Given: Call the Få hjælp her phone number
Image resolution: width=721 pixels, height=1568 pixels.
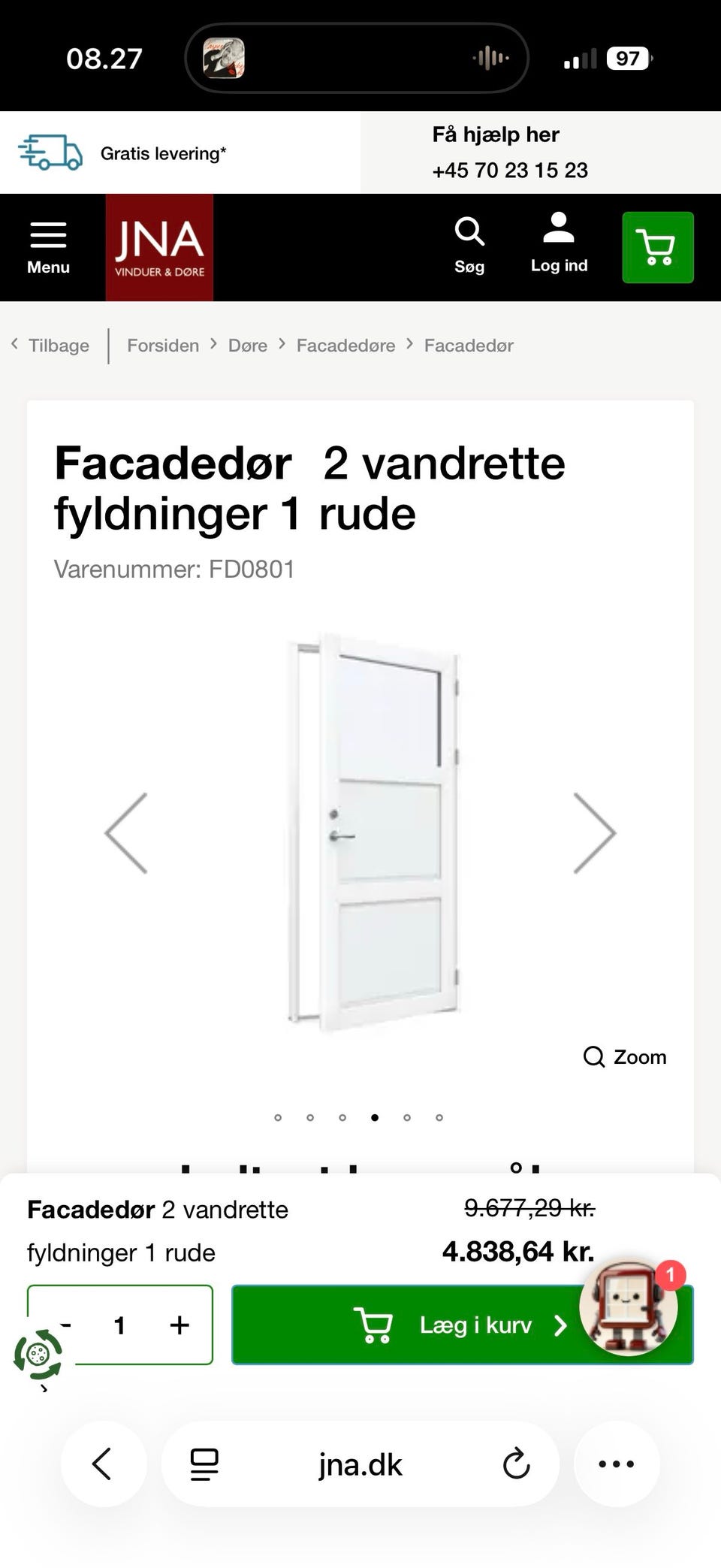Looking at the screenshot, I should [510, 170].
